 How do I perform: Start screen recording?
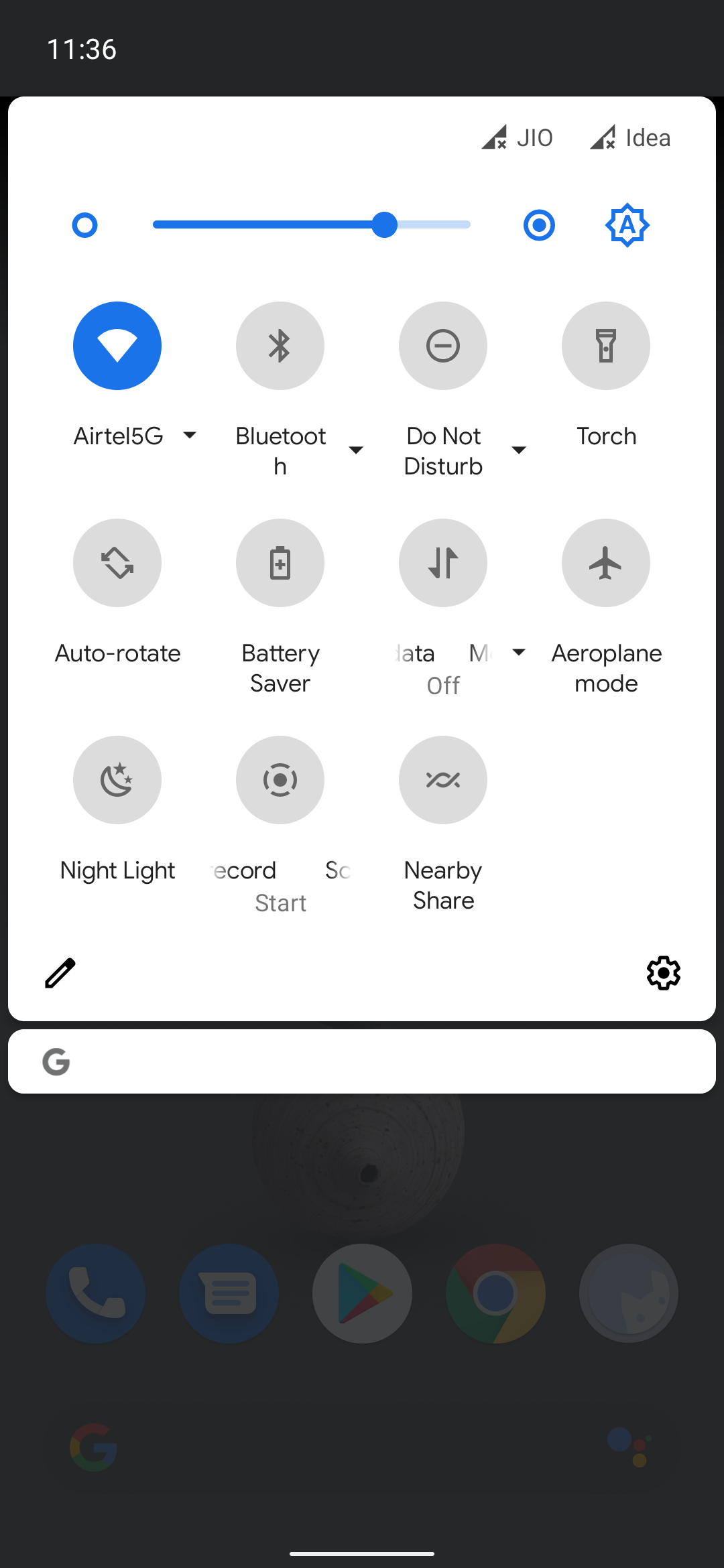click(280, 780)
